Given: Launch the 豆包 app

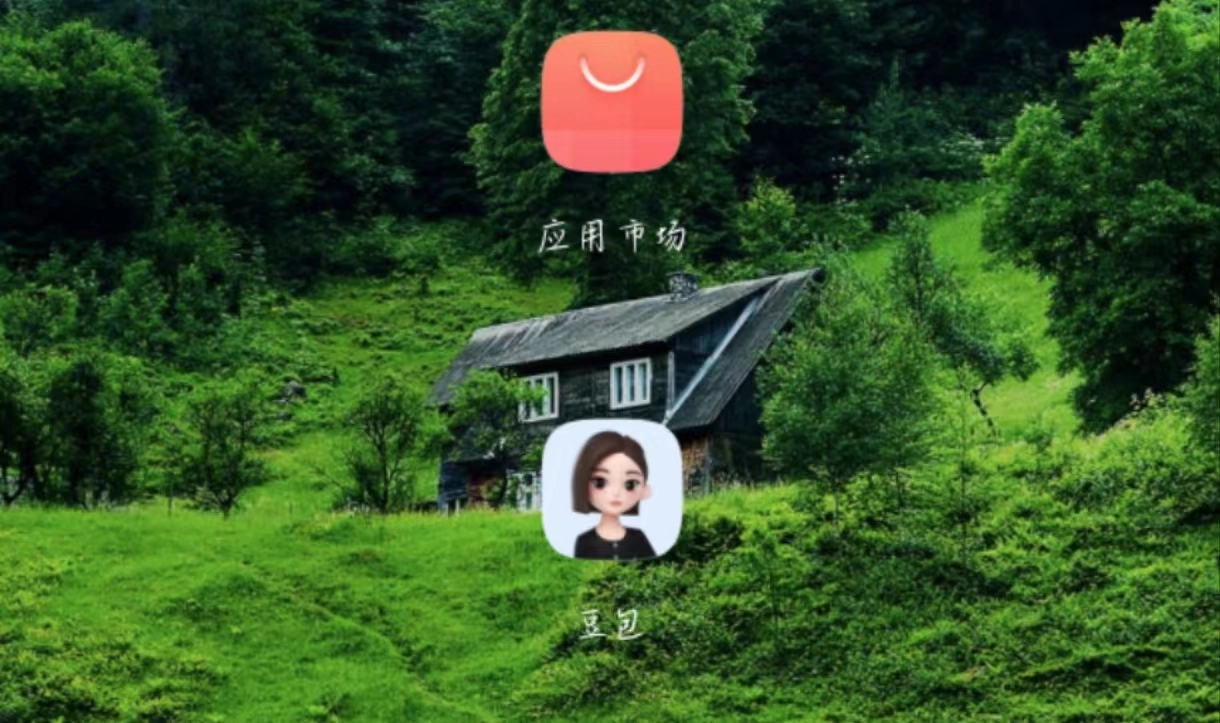Looking at the screenshot, I should pyautogui.click(x=611, y=489).
